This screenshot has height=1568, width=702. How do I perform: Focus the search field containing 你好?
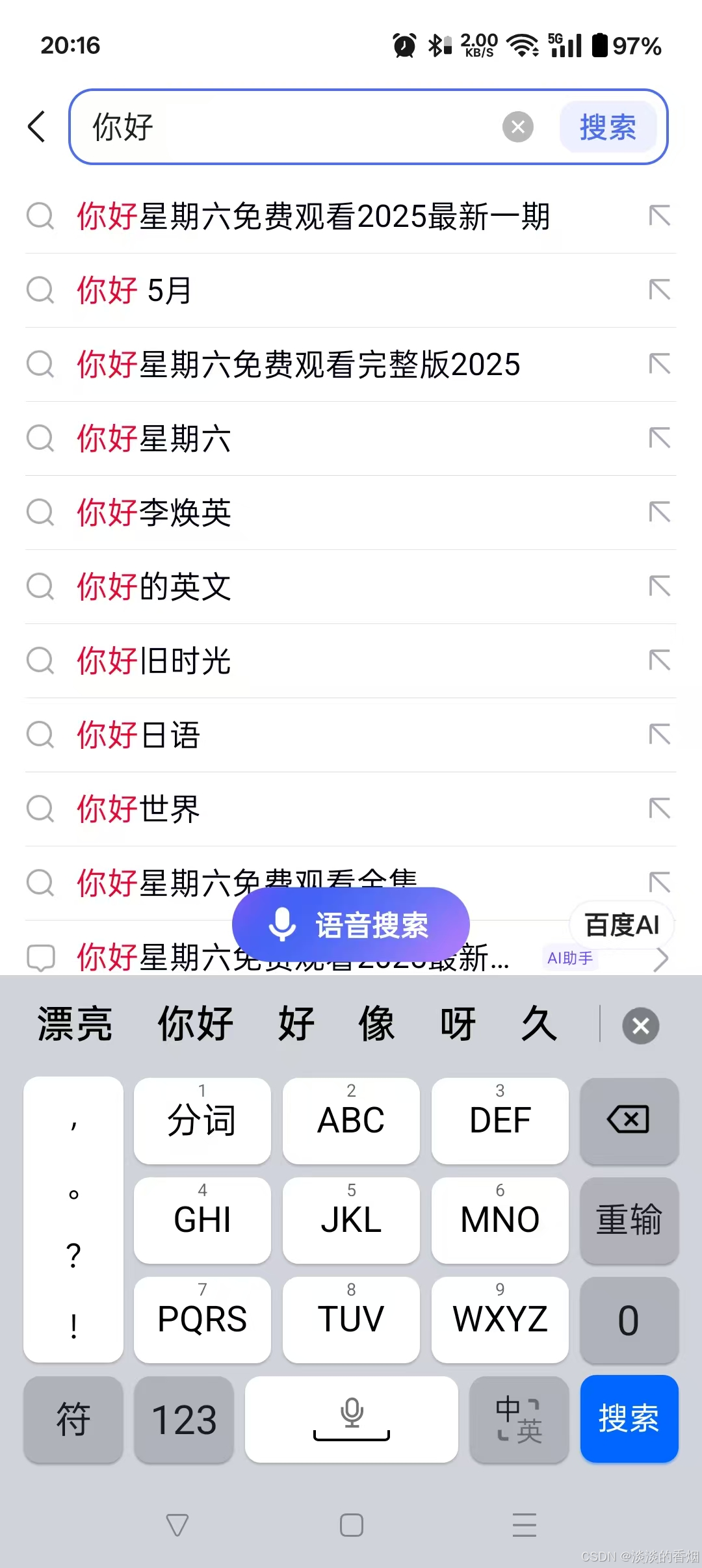292,127
